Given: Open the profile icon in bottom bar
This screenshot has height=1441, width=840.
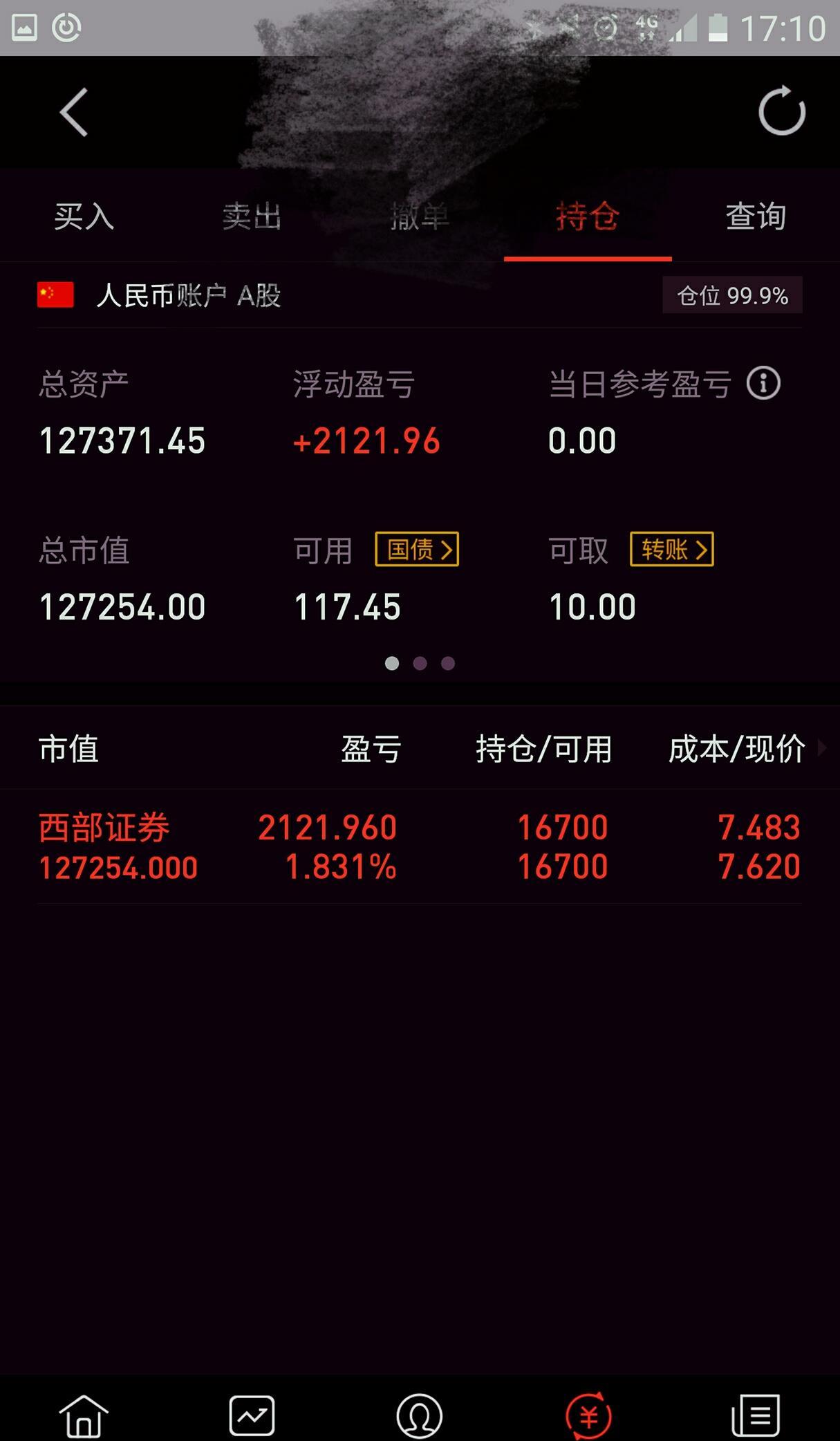Looking at the screenshot, I should (x=420, y=1415).
